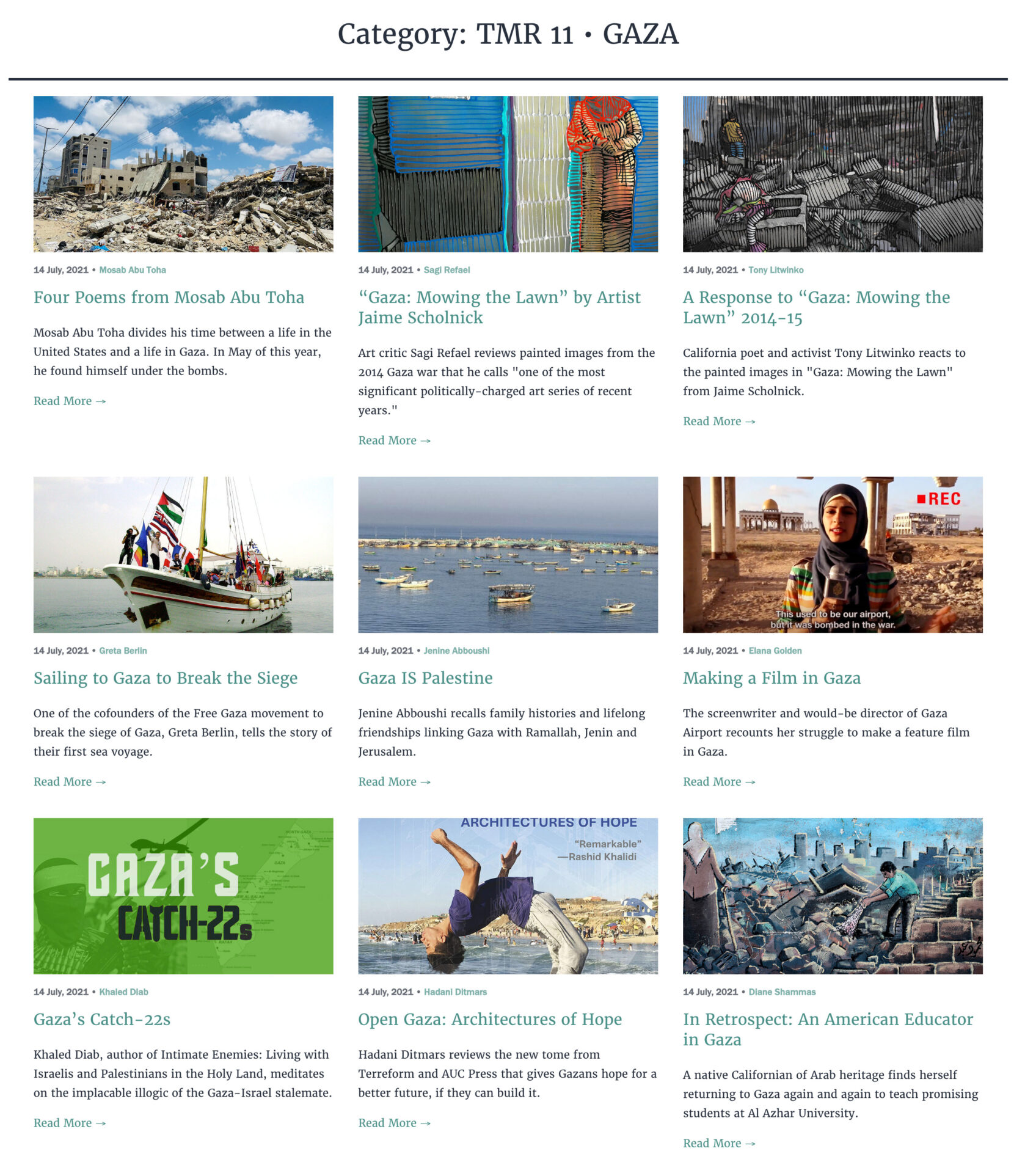Open the Making a Film in Gaza thumbnail

tap(832, 555)
